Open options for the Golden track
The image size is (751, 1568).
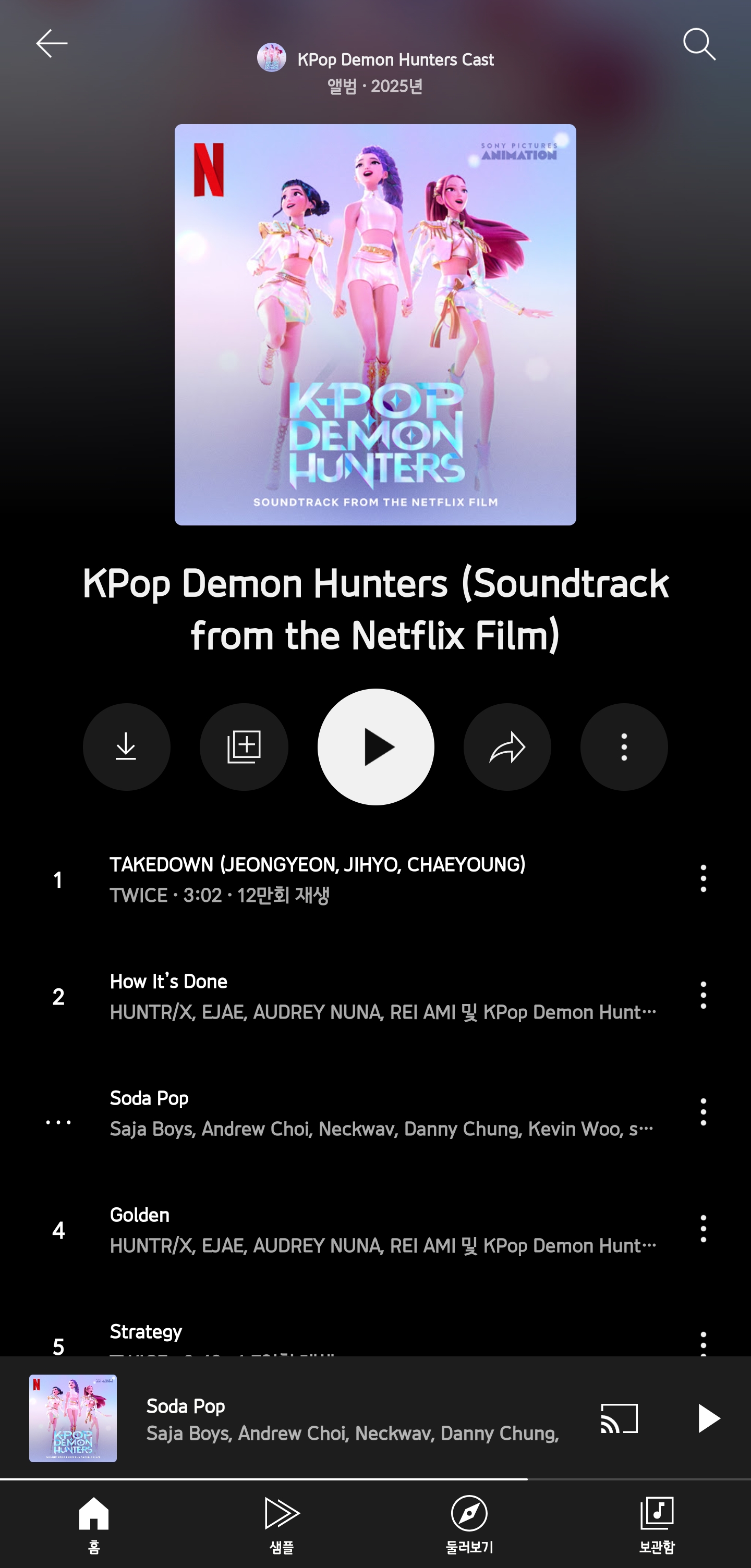coord(703,1229)
